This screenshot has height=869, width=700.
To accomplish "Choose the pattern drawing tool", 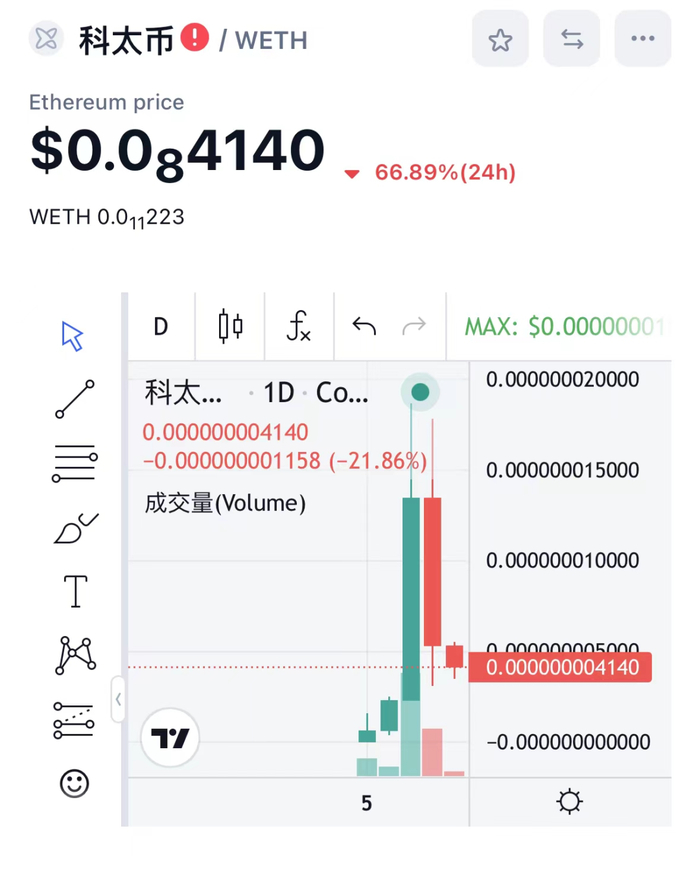I will (x=75, y=655).
